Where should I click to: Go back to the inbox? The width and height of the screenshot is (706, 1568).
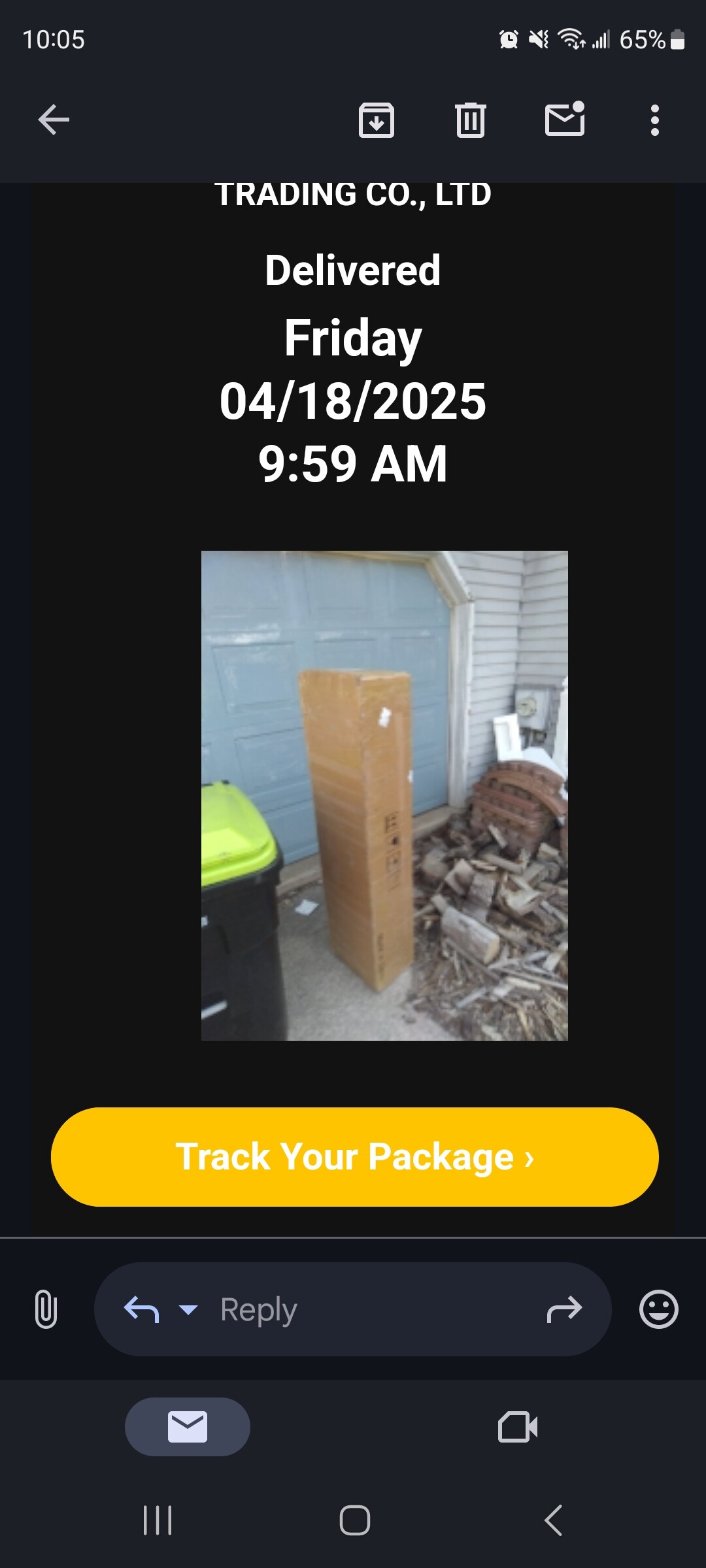click(x=54, y=120)
